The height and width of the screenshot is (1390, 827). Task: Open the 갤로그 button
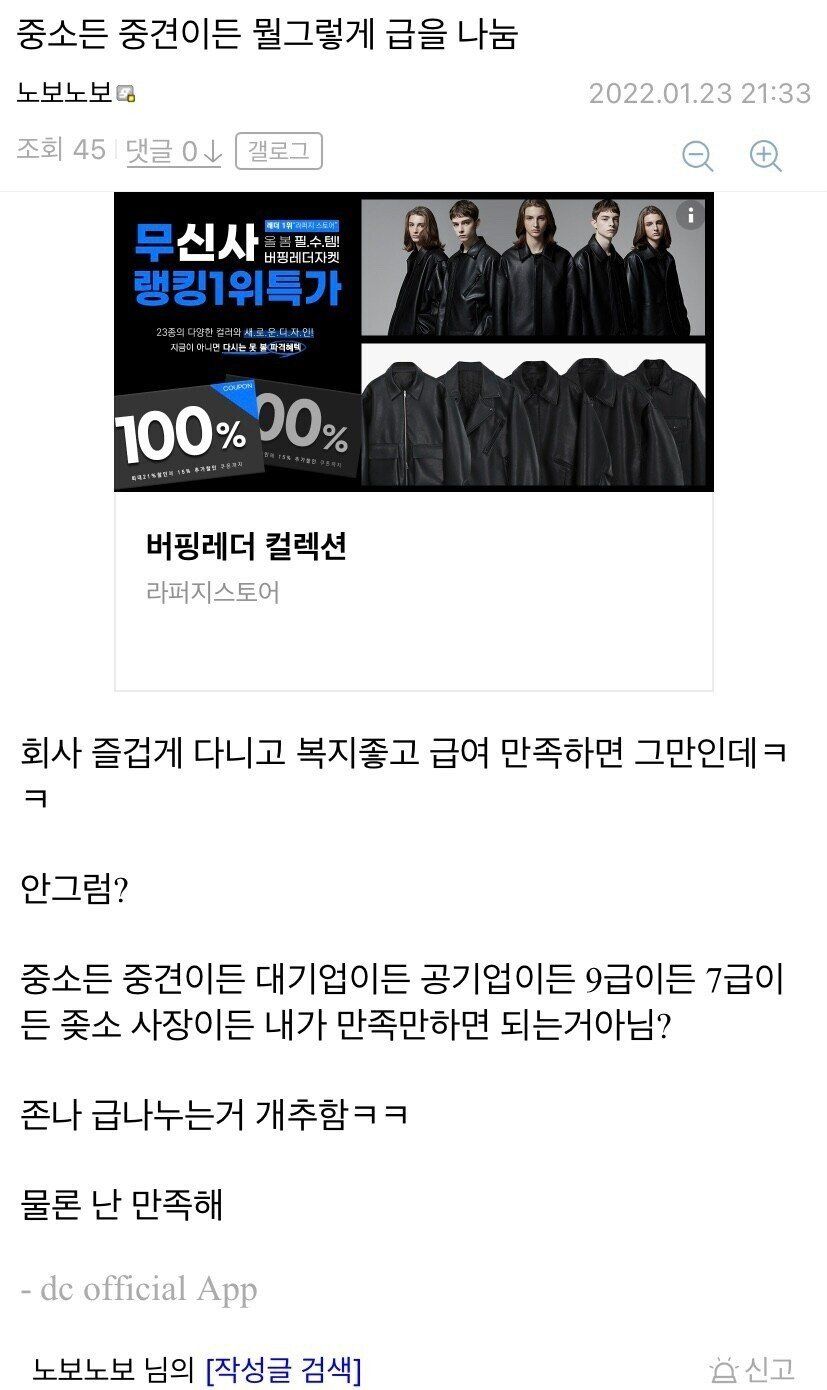pyautogui.click(x=278, y=151)
